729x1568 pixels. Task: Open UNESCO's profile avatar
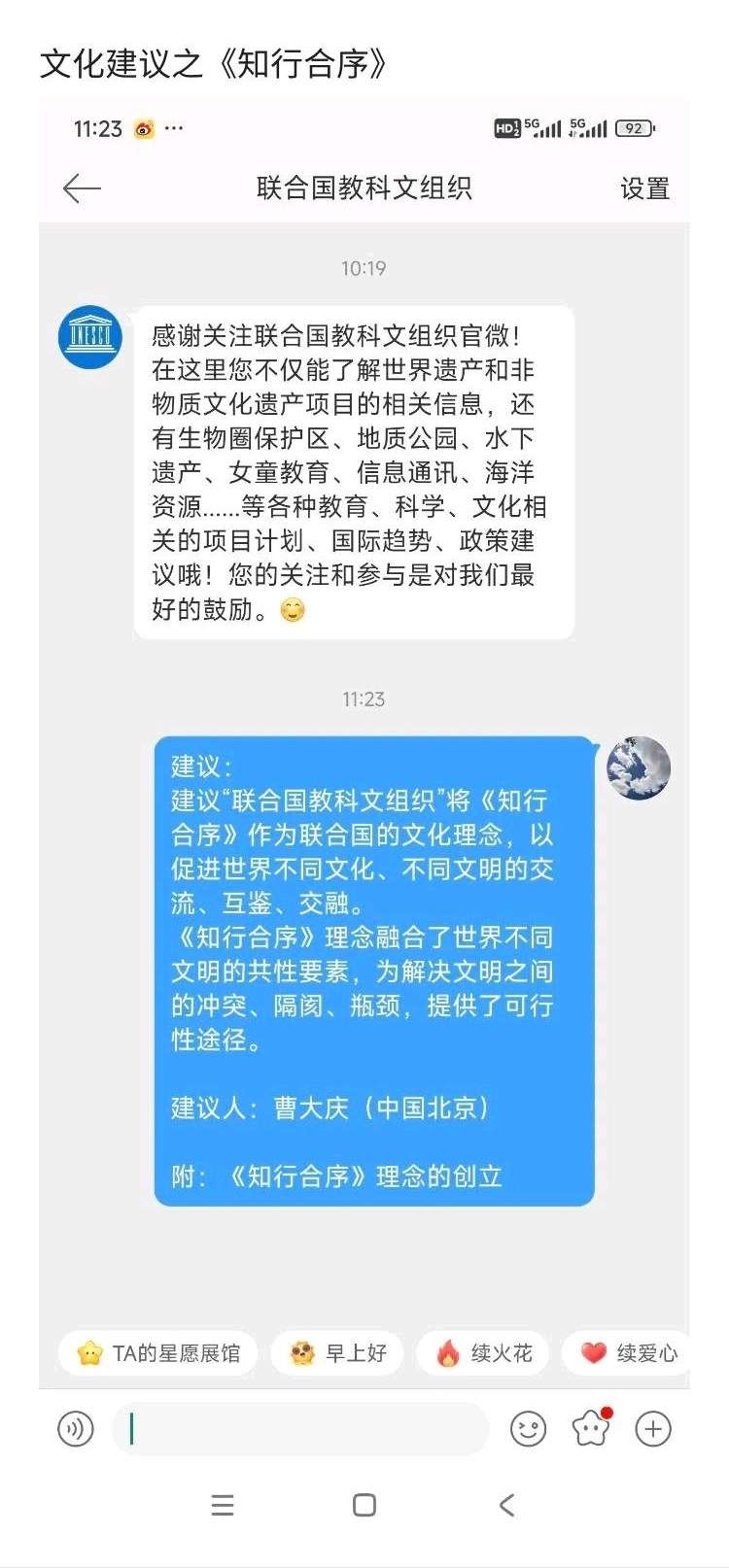(90, 337)
